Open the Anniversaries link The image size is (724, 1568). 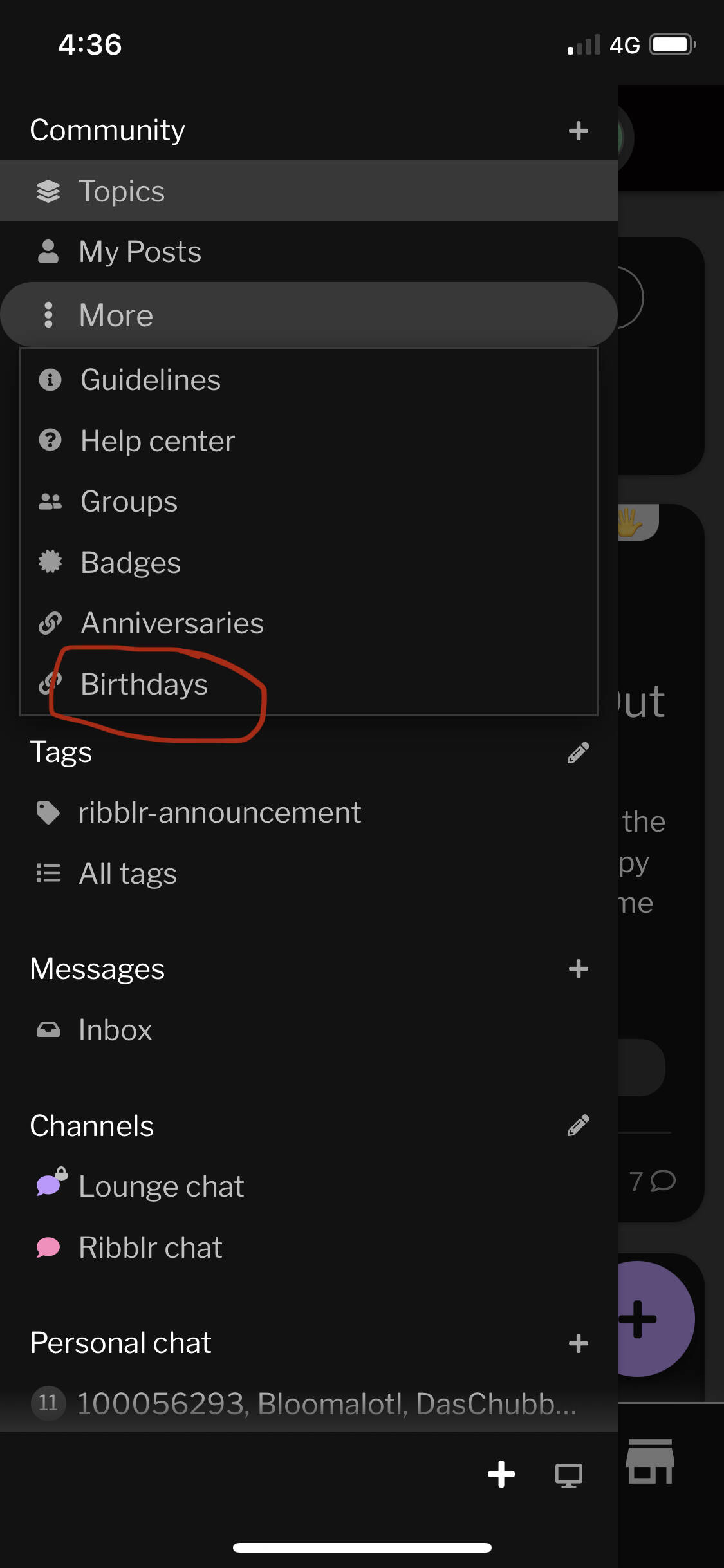tap(309, 623)
